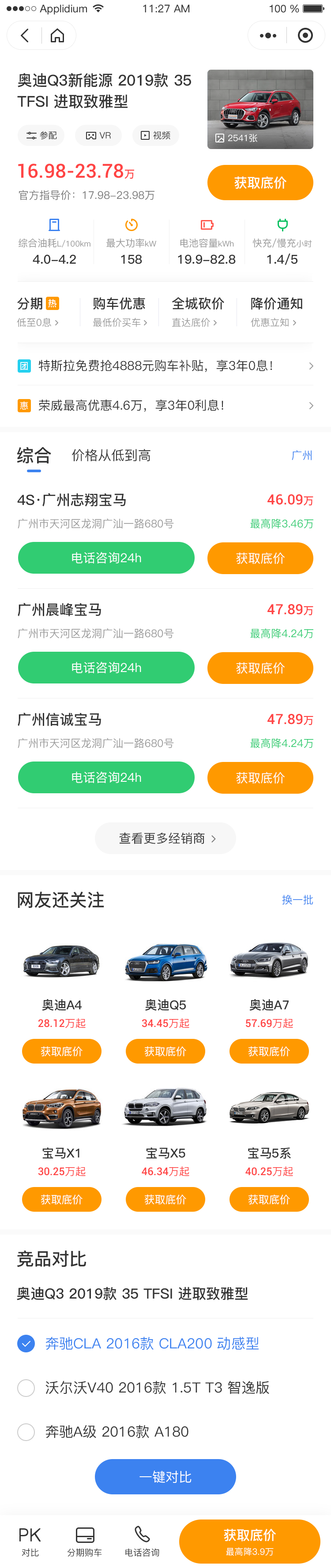Image resolution: width=331 pixels, height=1568 pixels.
Task: View the car in VR
Action: pos(98,136)
